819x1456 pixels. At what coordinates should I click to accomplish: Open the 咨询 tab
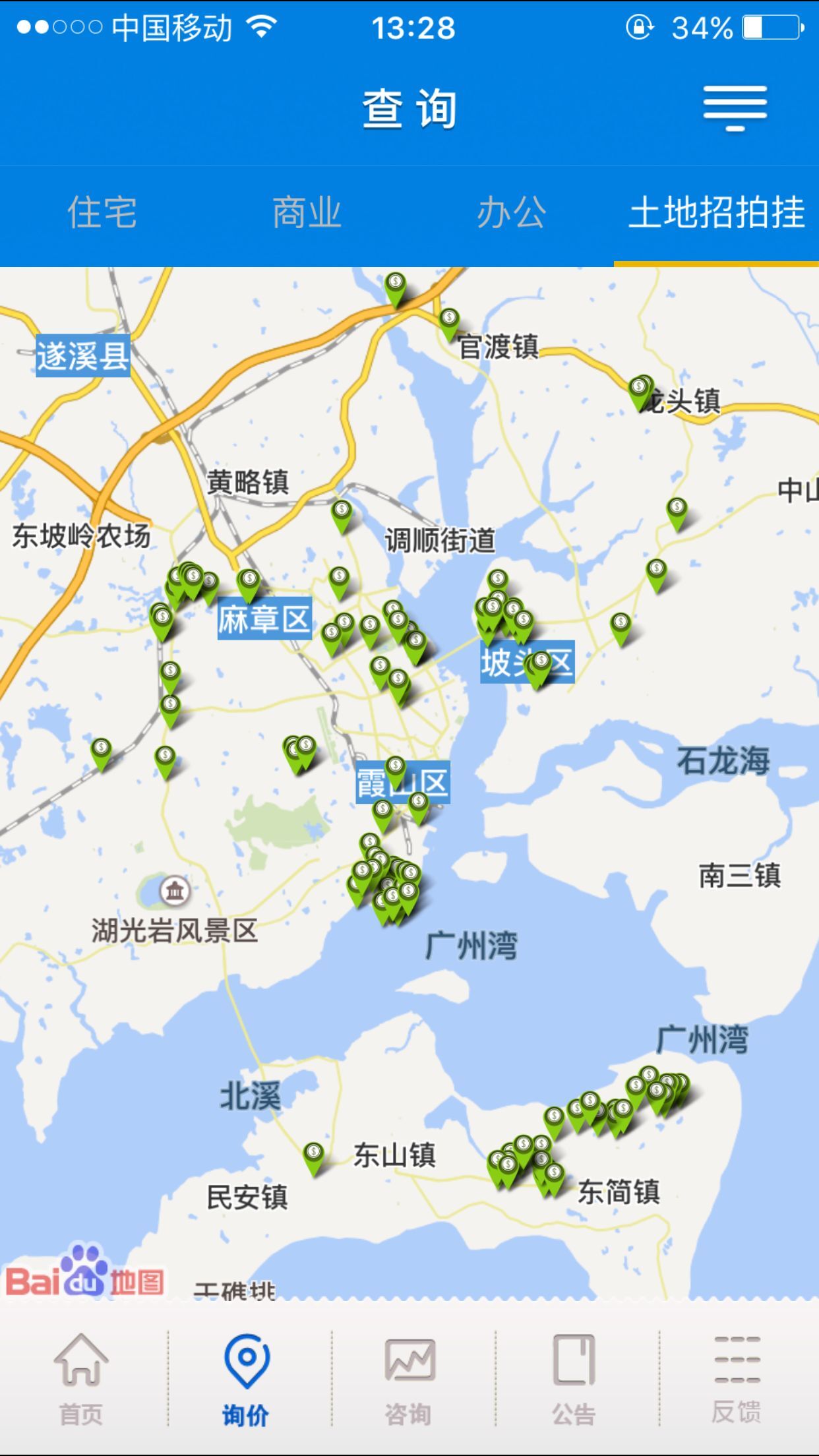pos(409,1378)
